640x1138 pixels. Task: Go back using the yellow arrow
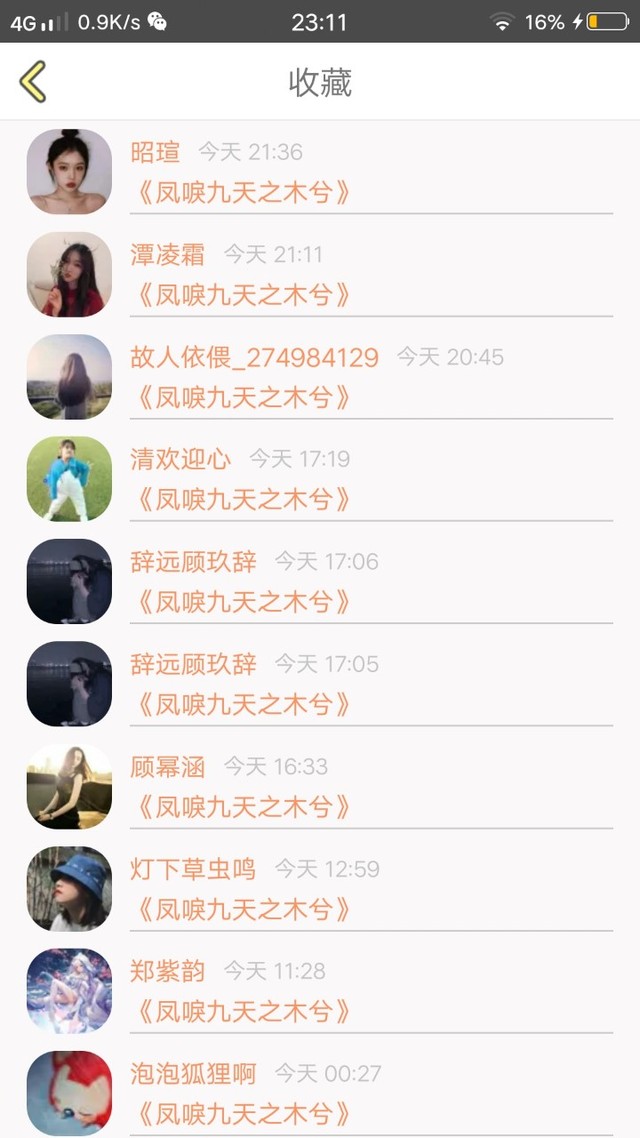pyautogui.click(x=33, y=82)
